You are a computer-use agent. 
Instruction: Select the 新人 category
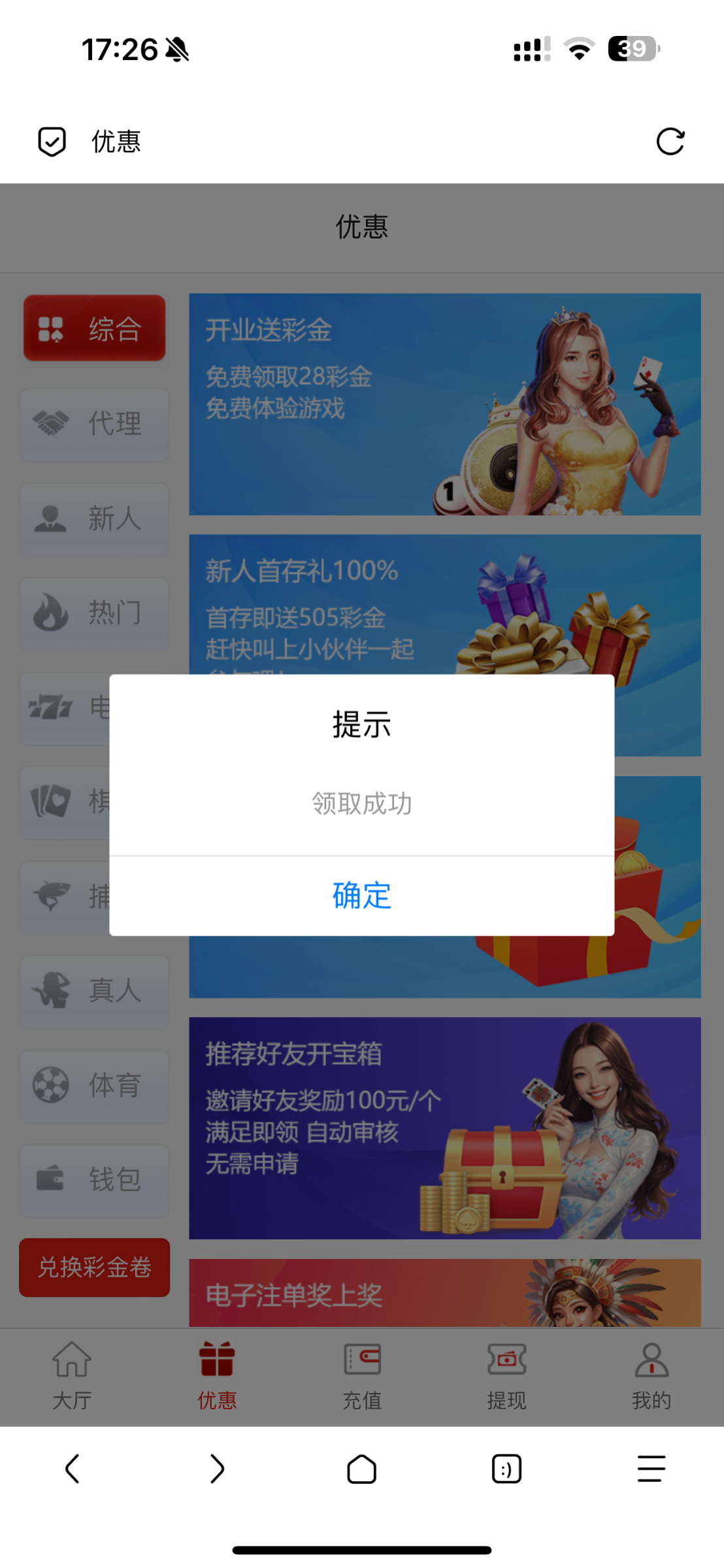[95, 519]
